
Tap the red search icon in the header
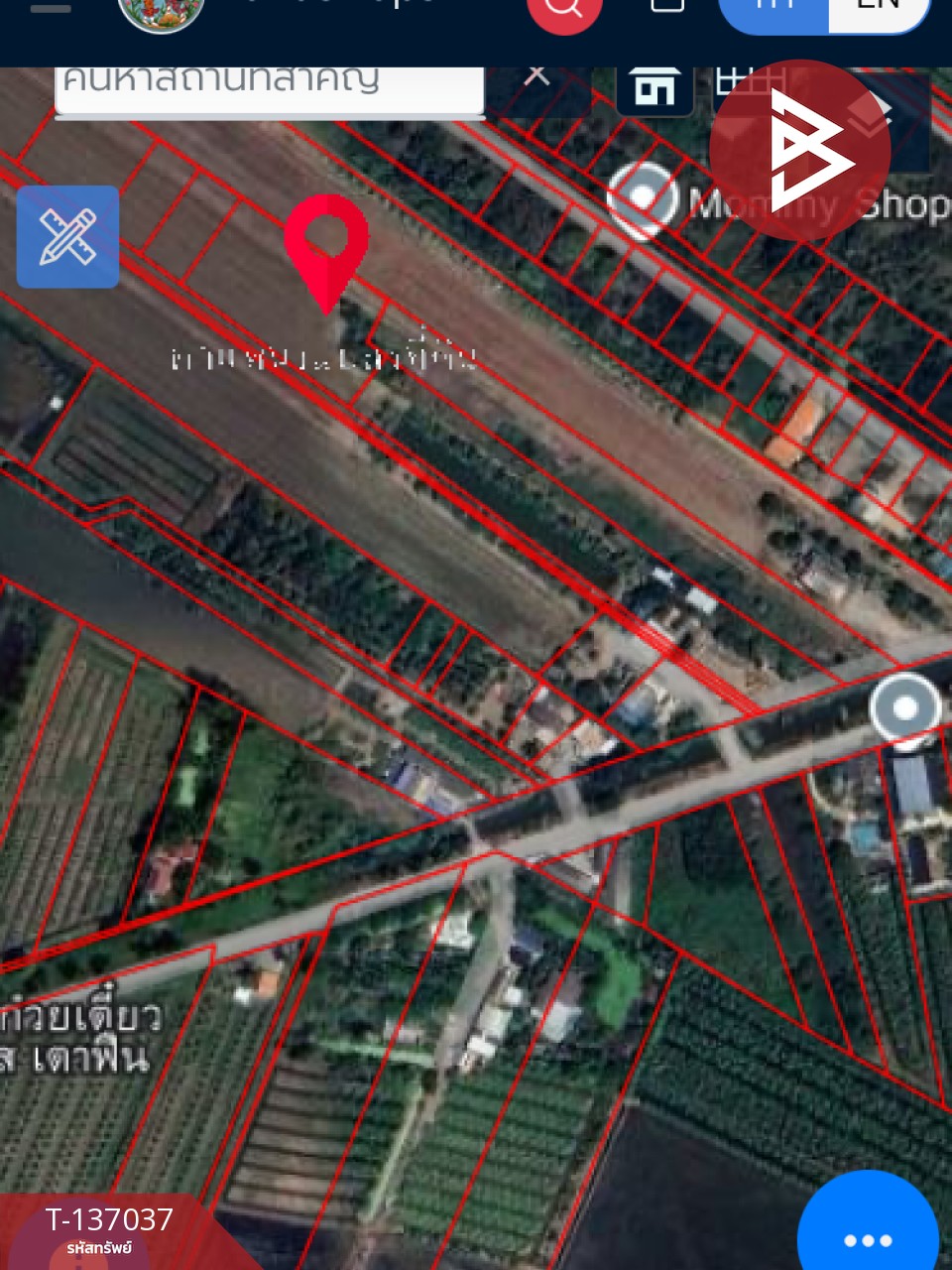pos(564,10)
